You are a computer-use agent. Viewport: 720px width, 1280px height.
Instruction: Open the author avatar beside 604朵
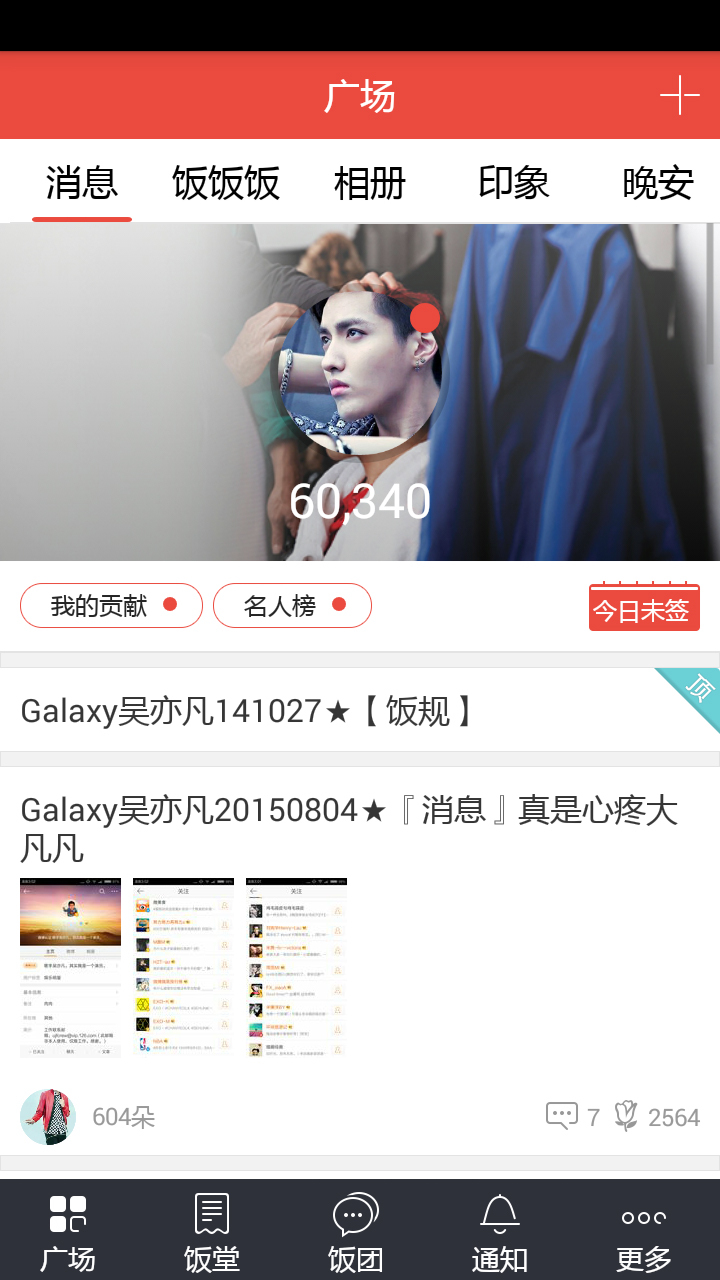[x=48, y=1117]
